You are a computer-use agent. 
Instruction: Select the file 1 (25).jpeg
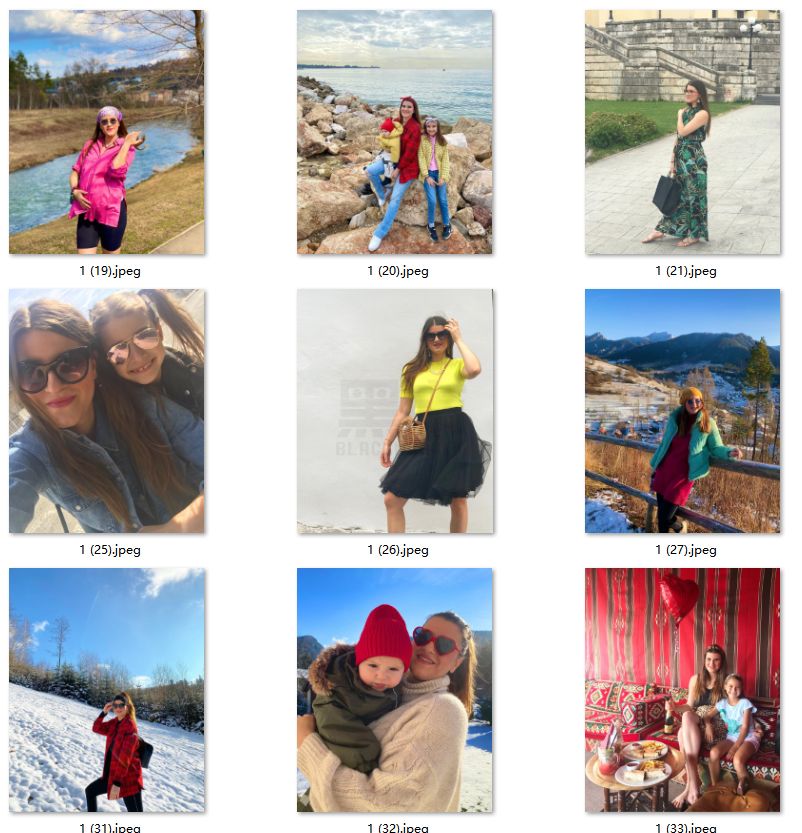(106, 411)
